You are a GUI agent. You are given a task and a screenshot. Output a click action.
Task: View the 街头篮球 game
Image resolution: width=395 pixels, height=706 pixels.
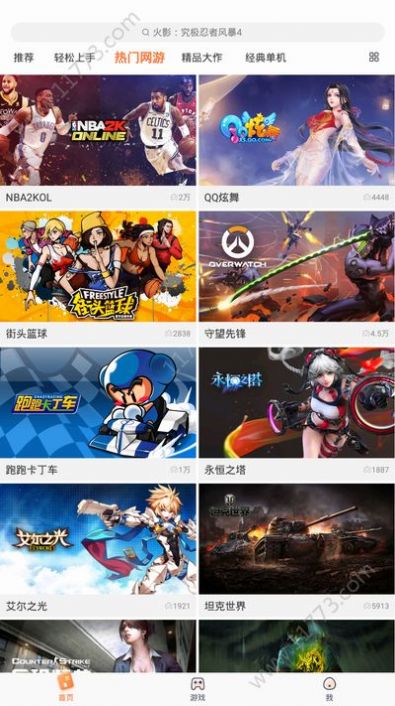[98, 277]
